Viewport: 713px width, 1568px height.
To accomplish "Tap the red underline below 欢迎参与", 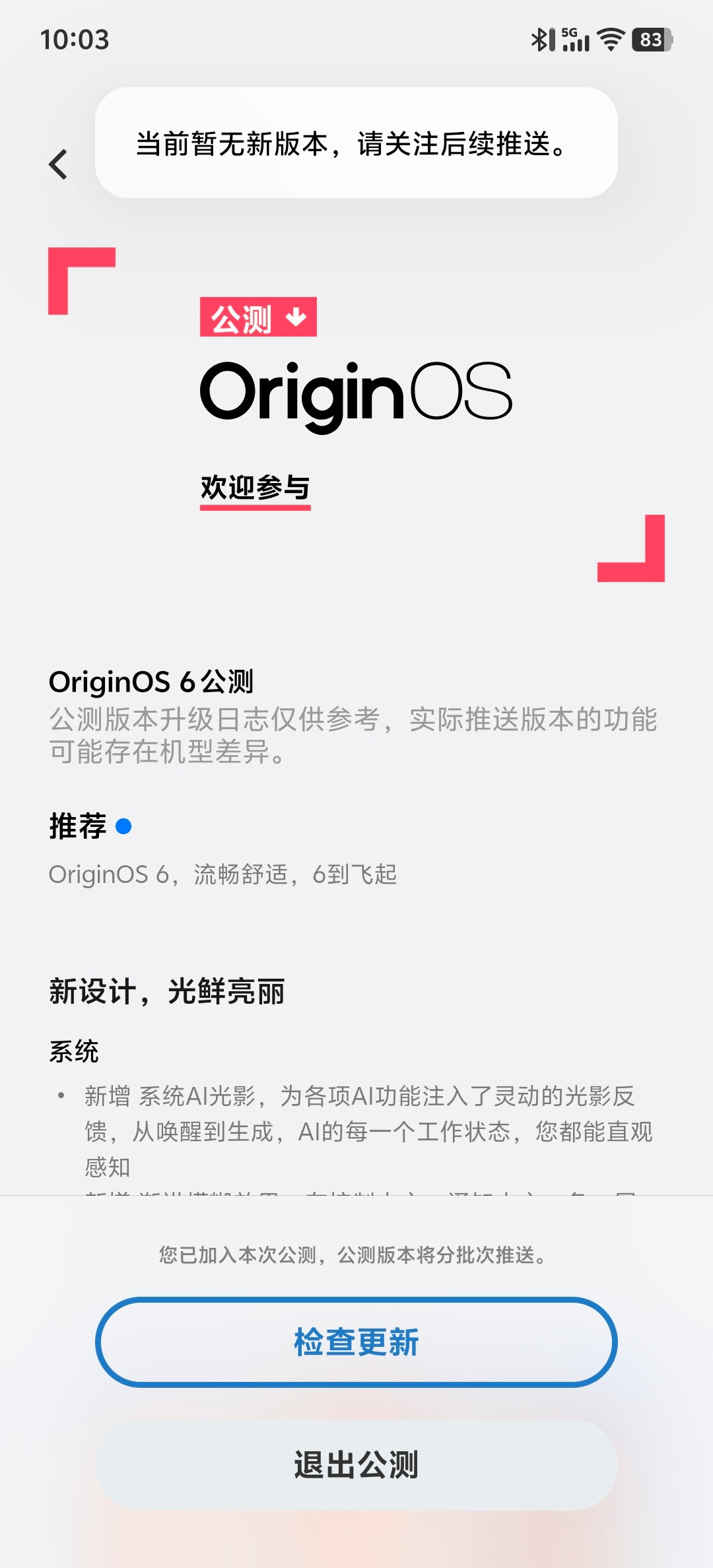I will [x=255, y=508].
